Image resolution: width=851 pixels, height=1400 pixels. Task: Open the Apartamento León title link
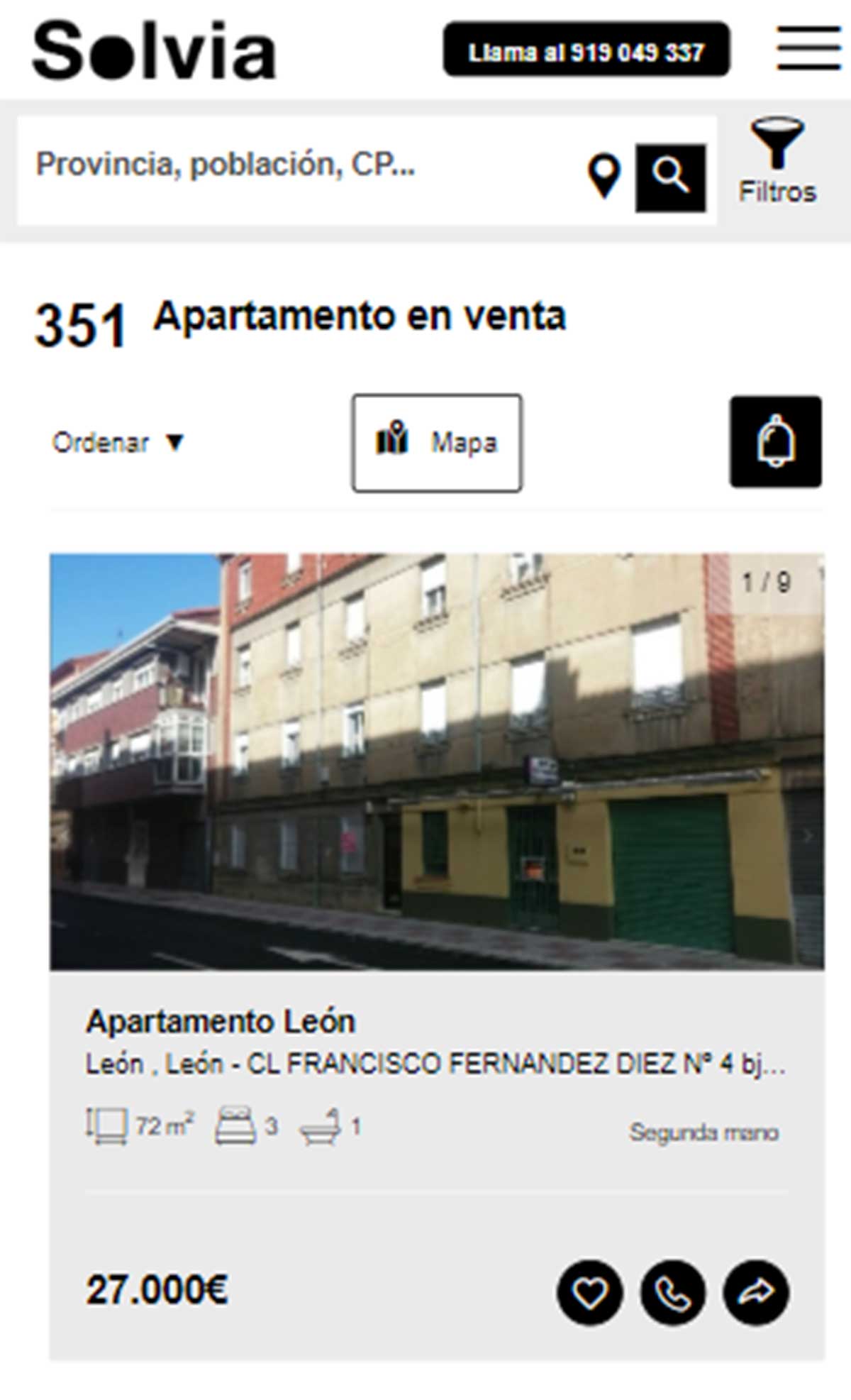click(220, 1022)
